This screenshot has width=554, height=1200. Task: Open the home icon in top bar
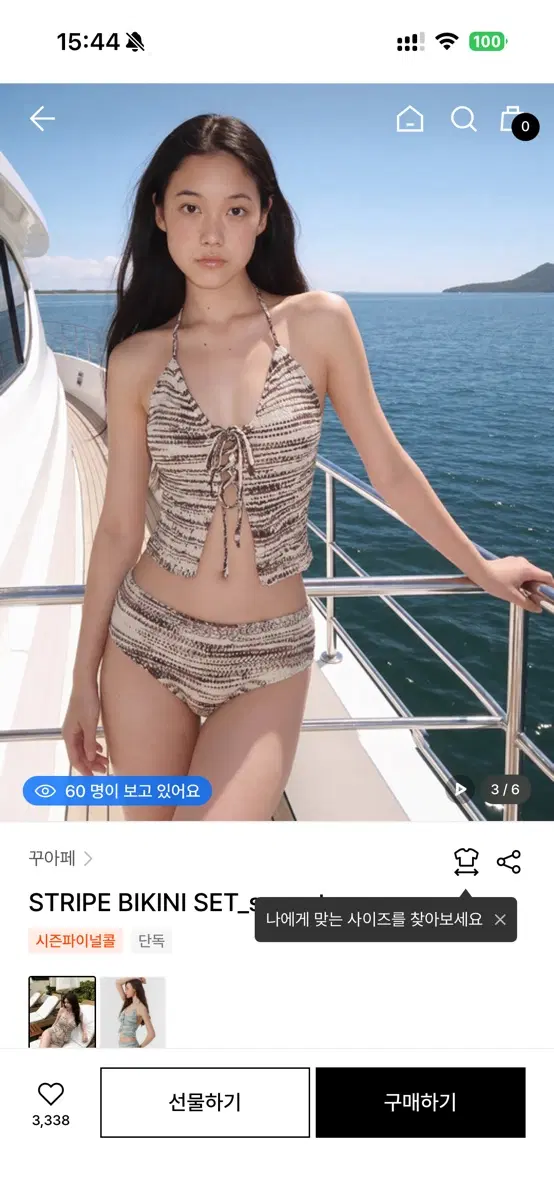(410, 119)
